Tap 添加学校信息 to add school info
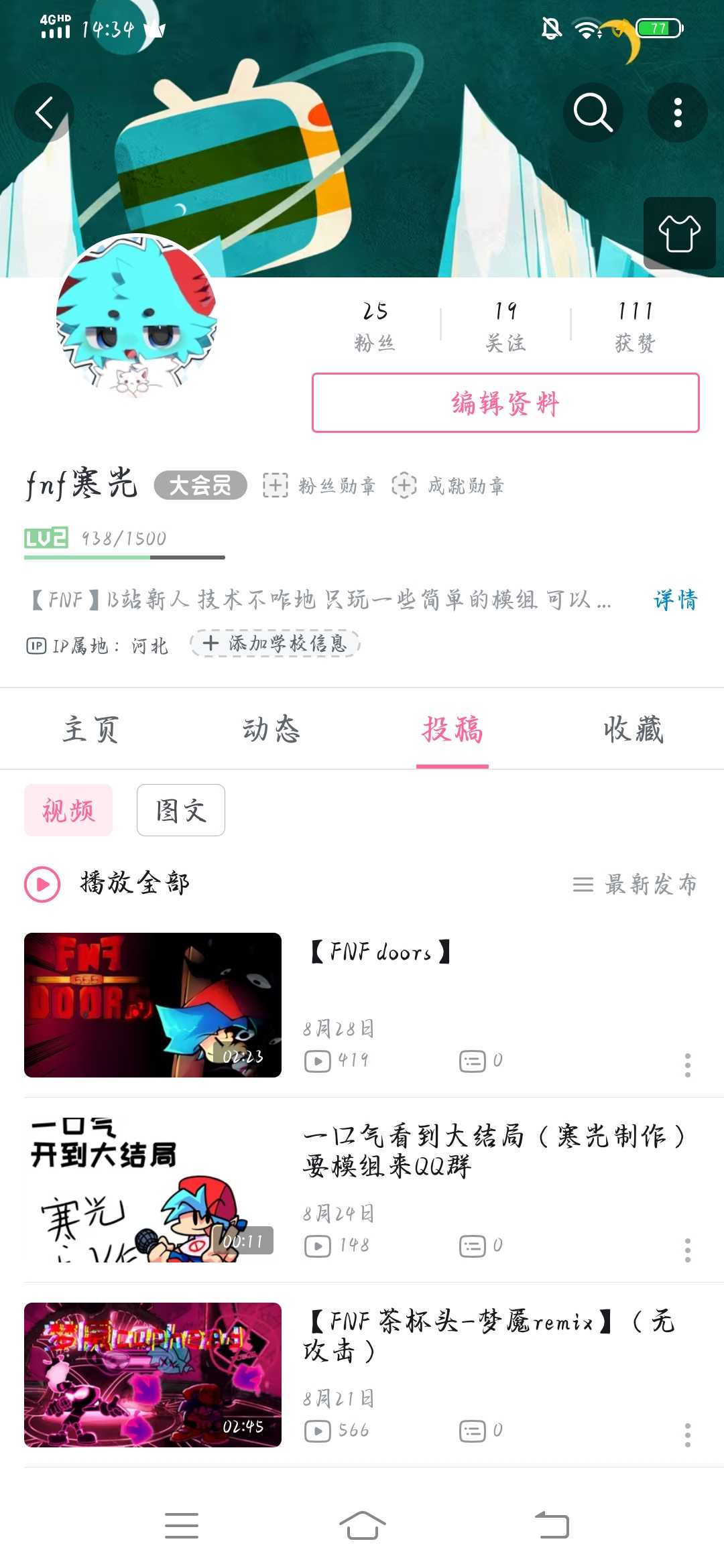724x1568 pixels. (x=276, y=644)
